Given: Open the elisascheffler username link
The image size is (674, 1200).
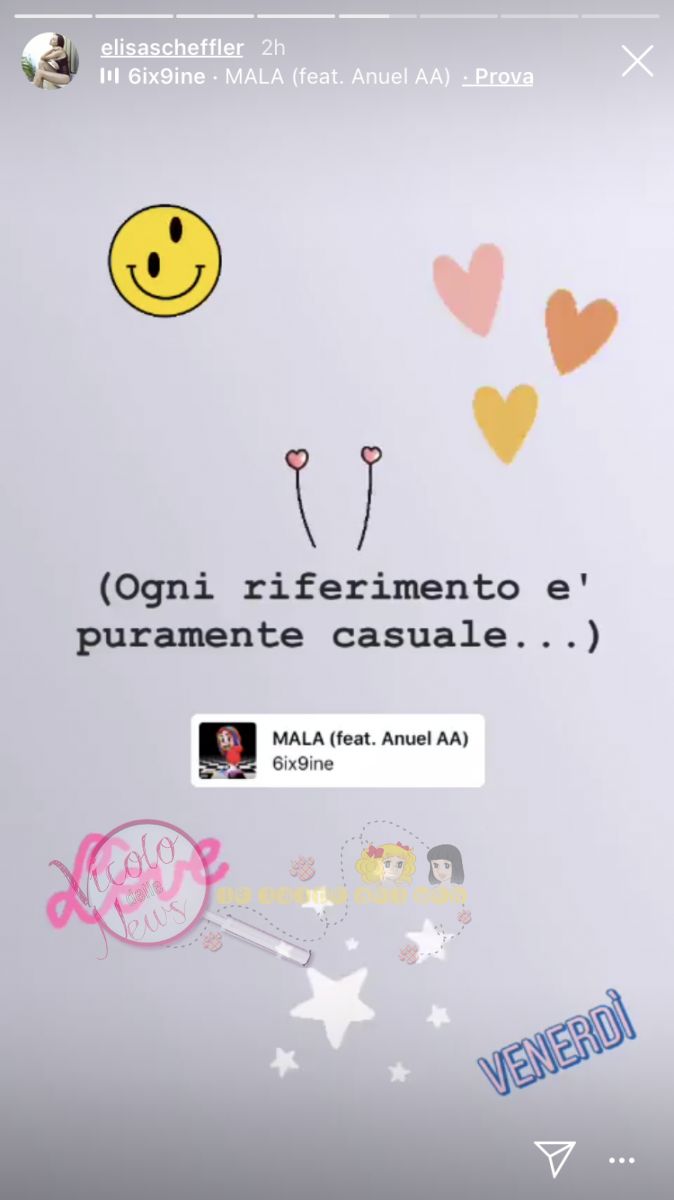Looking at the screenshot, I should pos(173,47).
